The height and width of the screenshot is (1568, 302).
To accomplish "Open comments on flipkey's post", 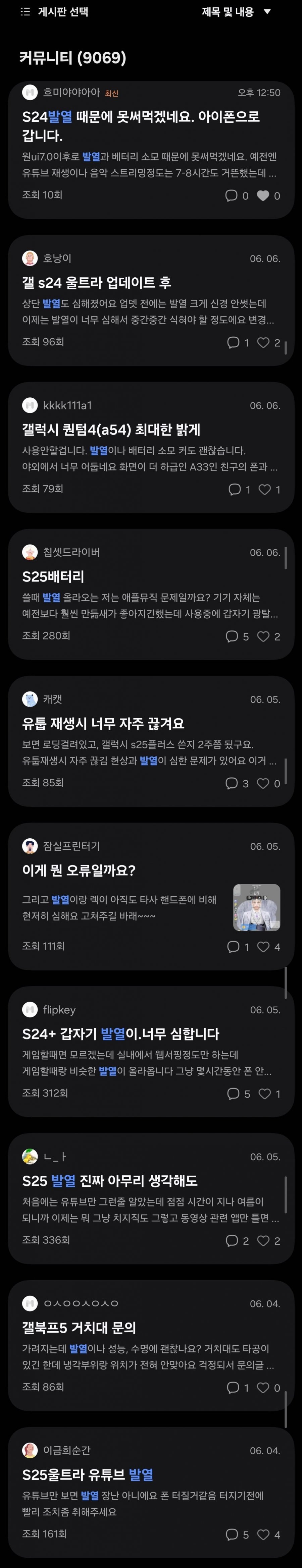I will (233, 1094).
